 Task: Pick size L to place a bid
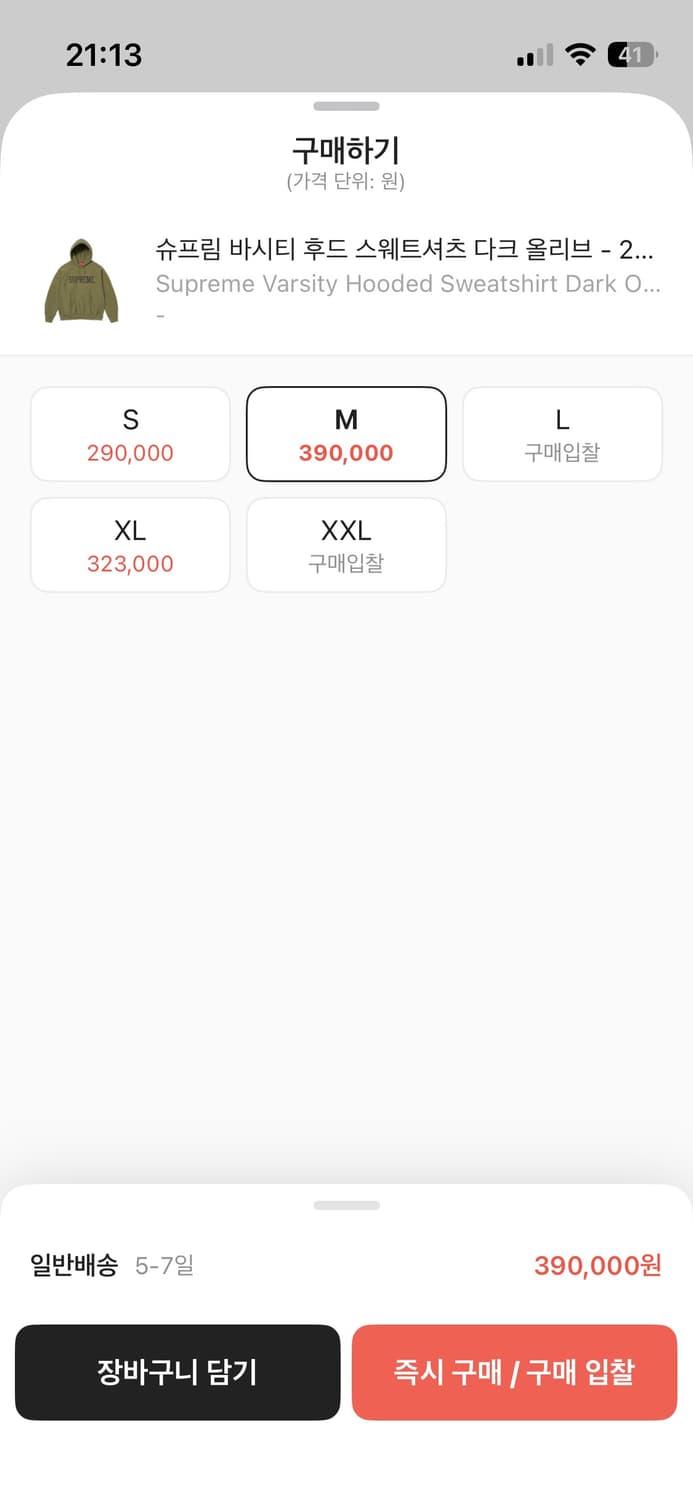(x=562, y=435)
